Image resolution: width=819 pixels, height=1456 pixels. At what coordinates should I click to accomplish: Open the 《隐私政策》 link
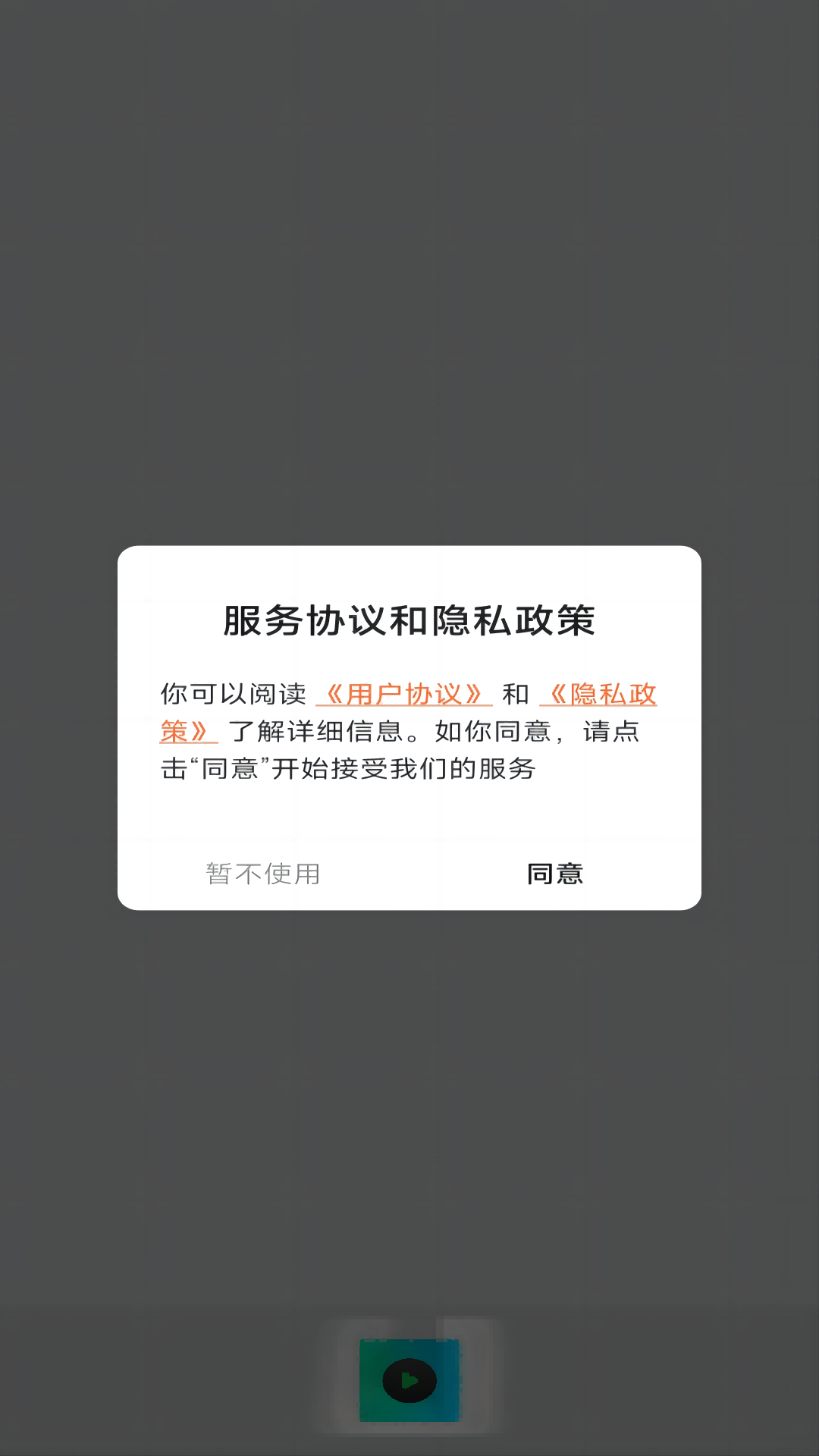pyautogui.click(x=599, y=694)
